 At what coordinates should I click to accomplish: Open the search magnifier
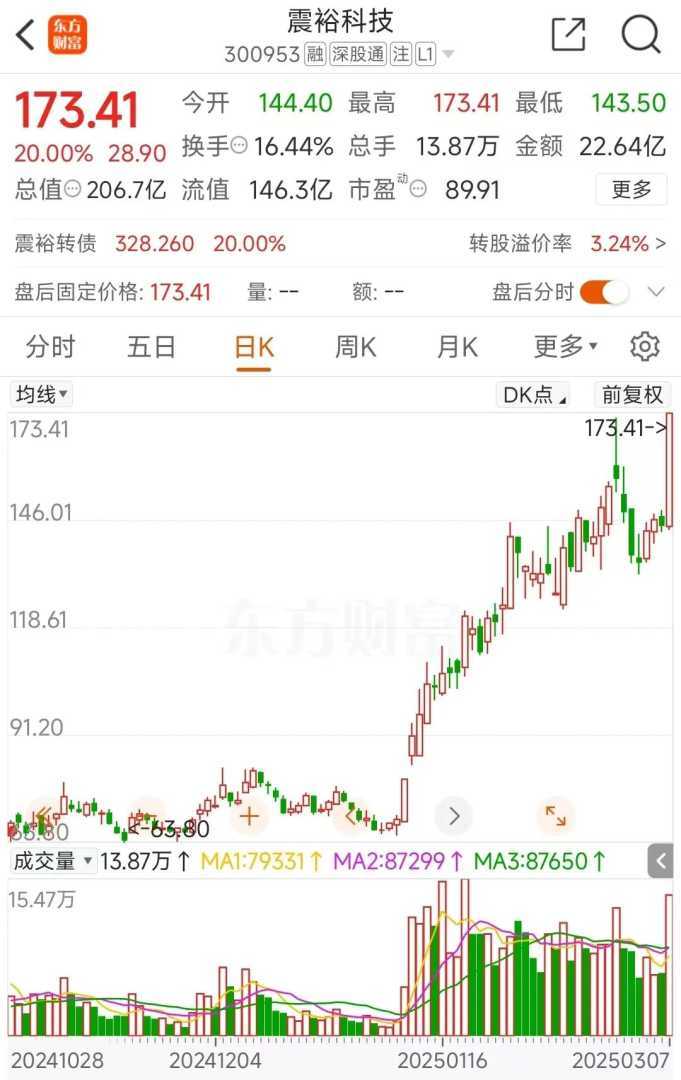641,34
